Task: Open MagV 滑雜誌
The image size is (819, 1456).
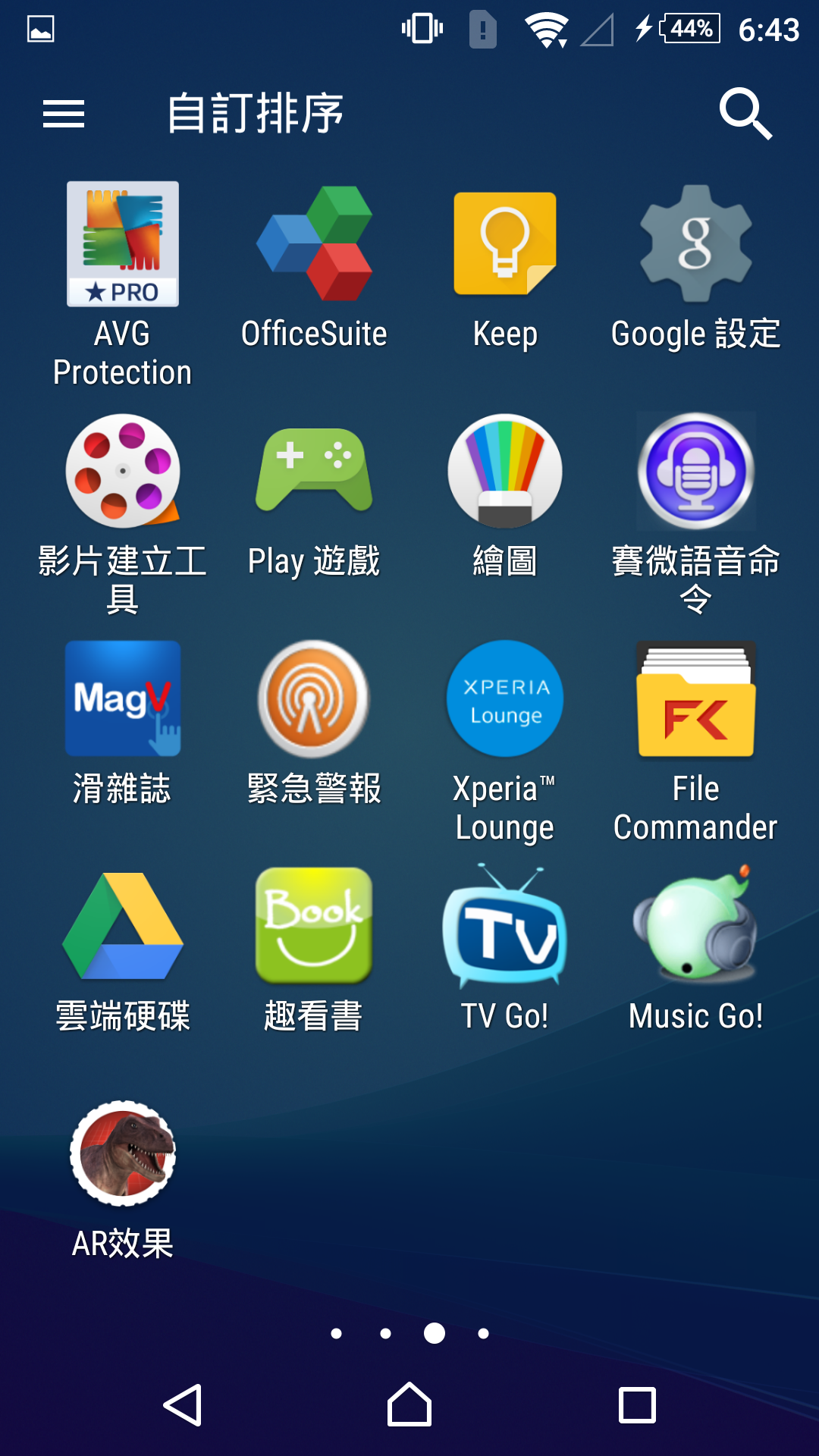Action: coord(123,698)
